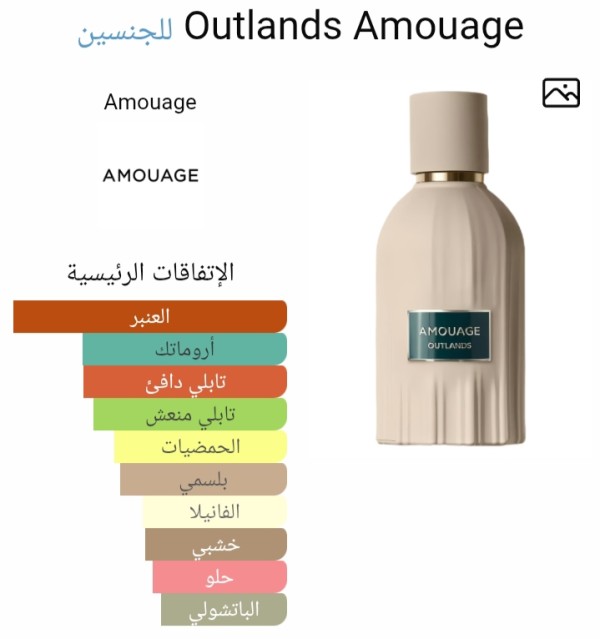Open the للجنسين unisex link

pos(125,30)
